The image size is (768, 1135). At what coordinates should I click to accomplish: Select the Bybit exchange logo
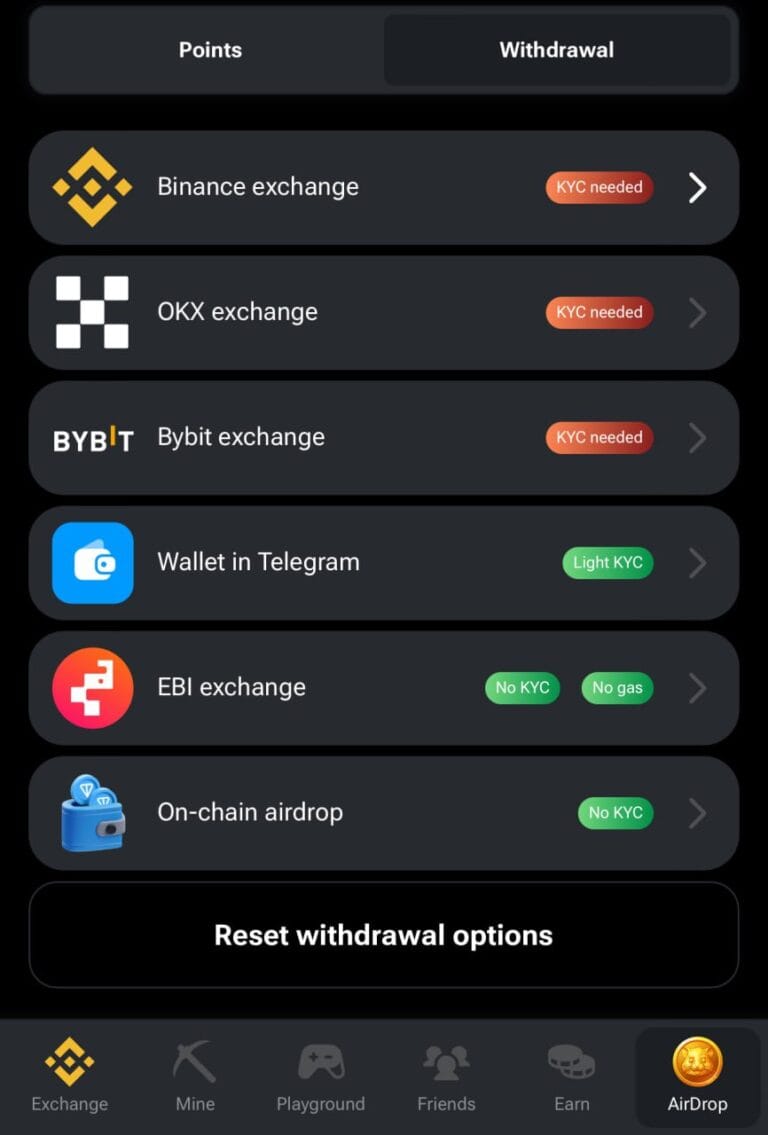click(x=92, y=437)
